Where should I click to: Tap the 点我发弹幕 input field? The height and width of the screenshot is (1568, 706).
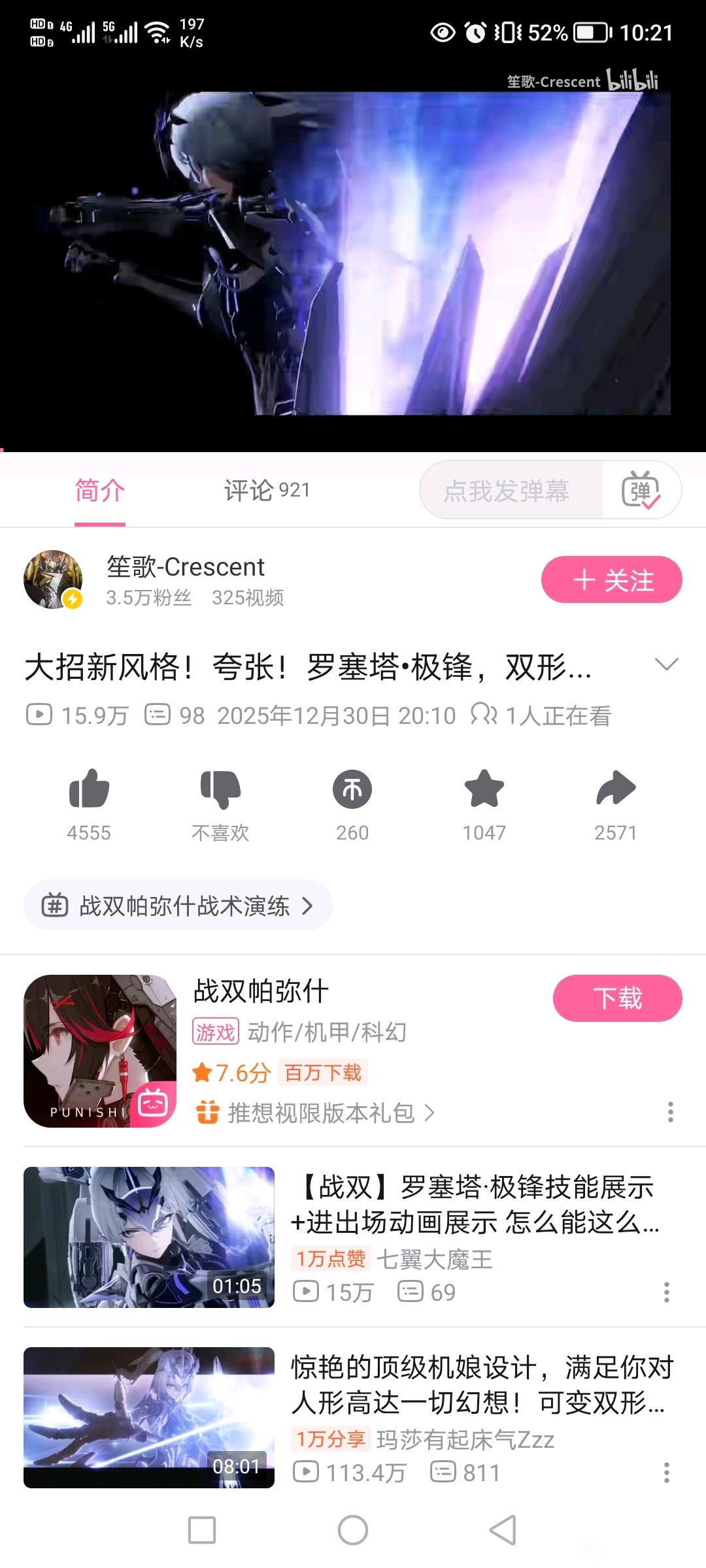[x=507, y=491]
